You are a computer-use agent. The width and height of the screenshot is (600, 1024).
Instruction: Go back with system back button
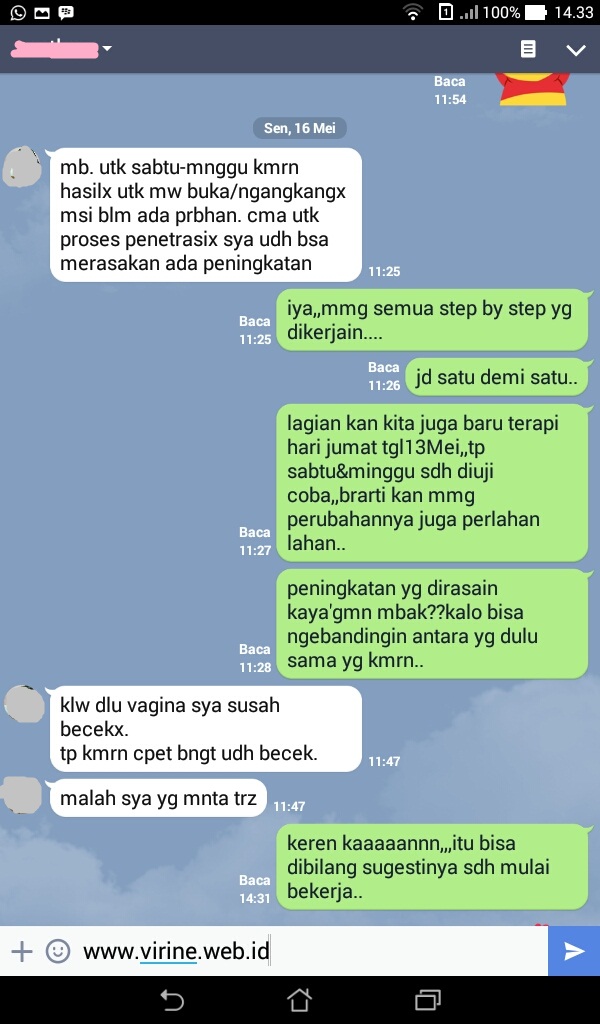[x=172, y=1000]
